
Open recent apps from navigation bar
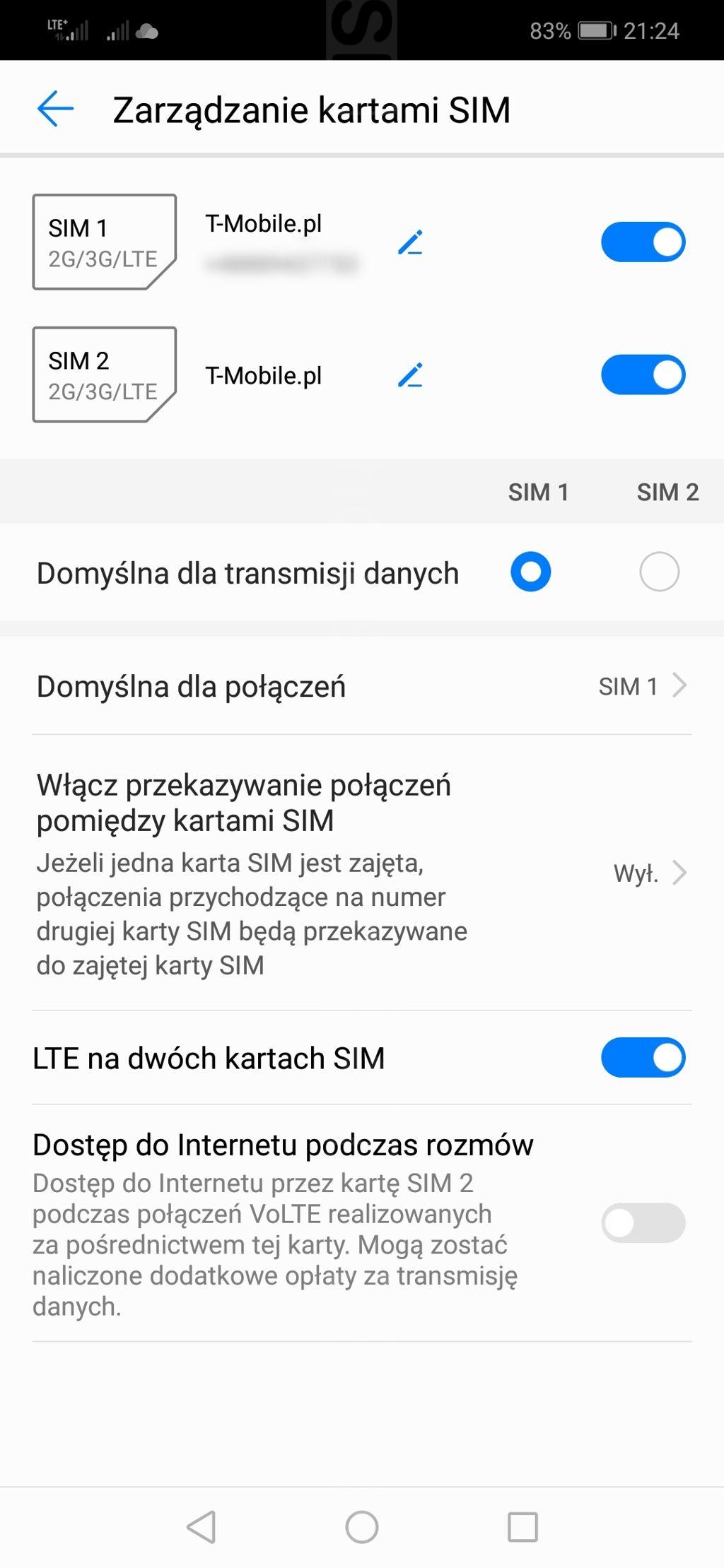pos(522,1527)
